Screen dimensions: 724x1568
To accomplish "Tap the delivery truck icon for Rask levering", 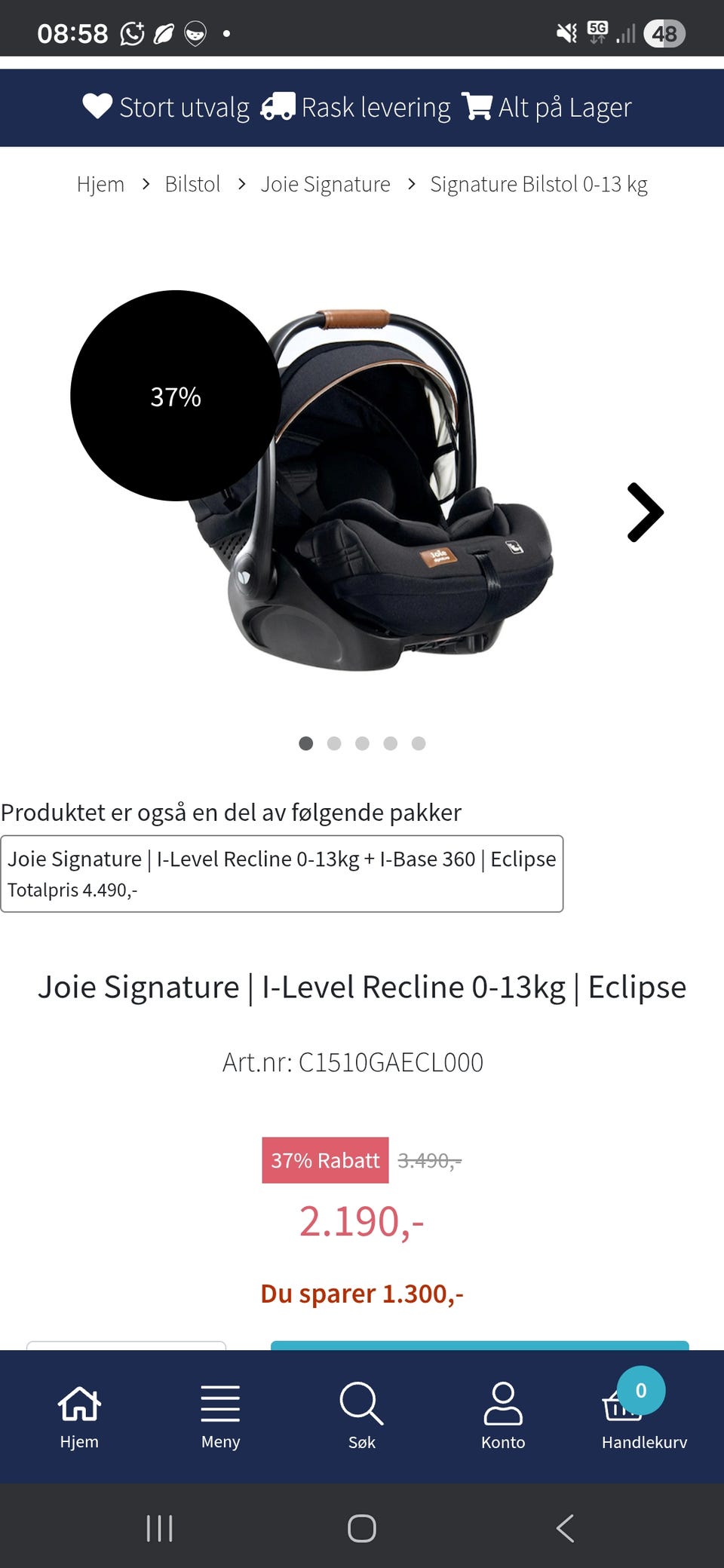I will click(277, 106).
